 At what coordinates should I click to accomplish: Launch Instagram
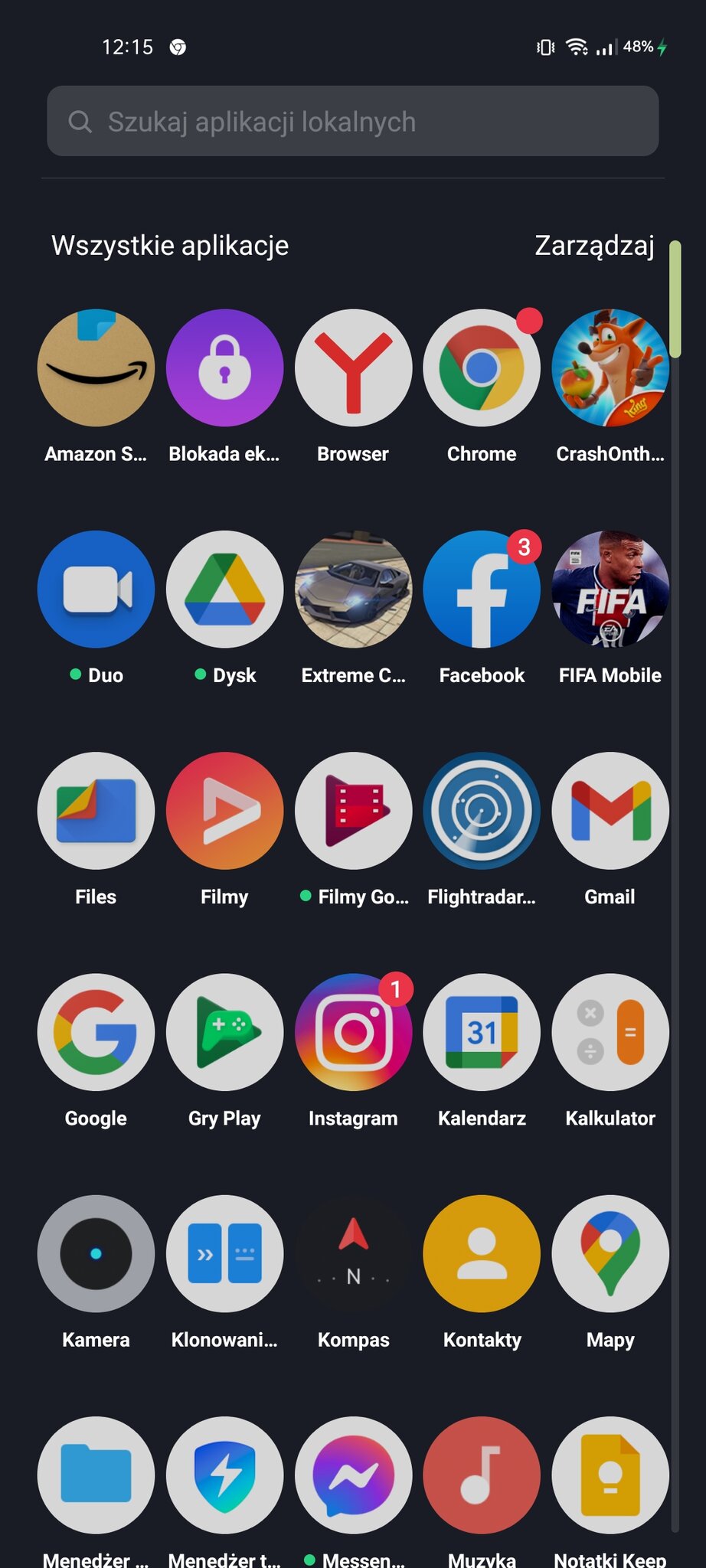click(x=353, y=1032)
